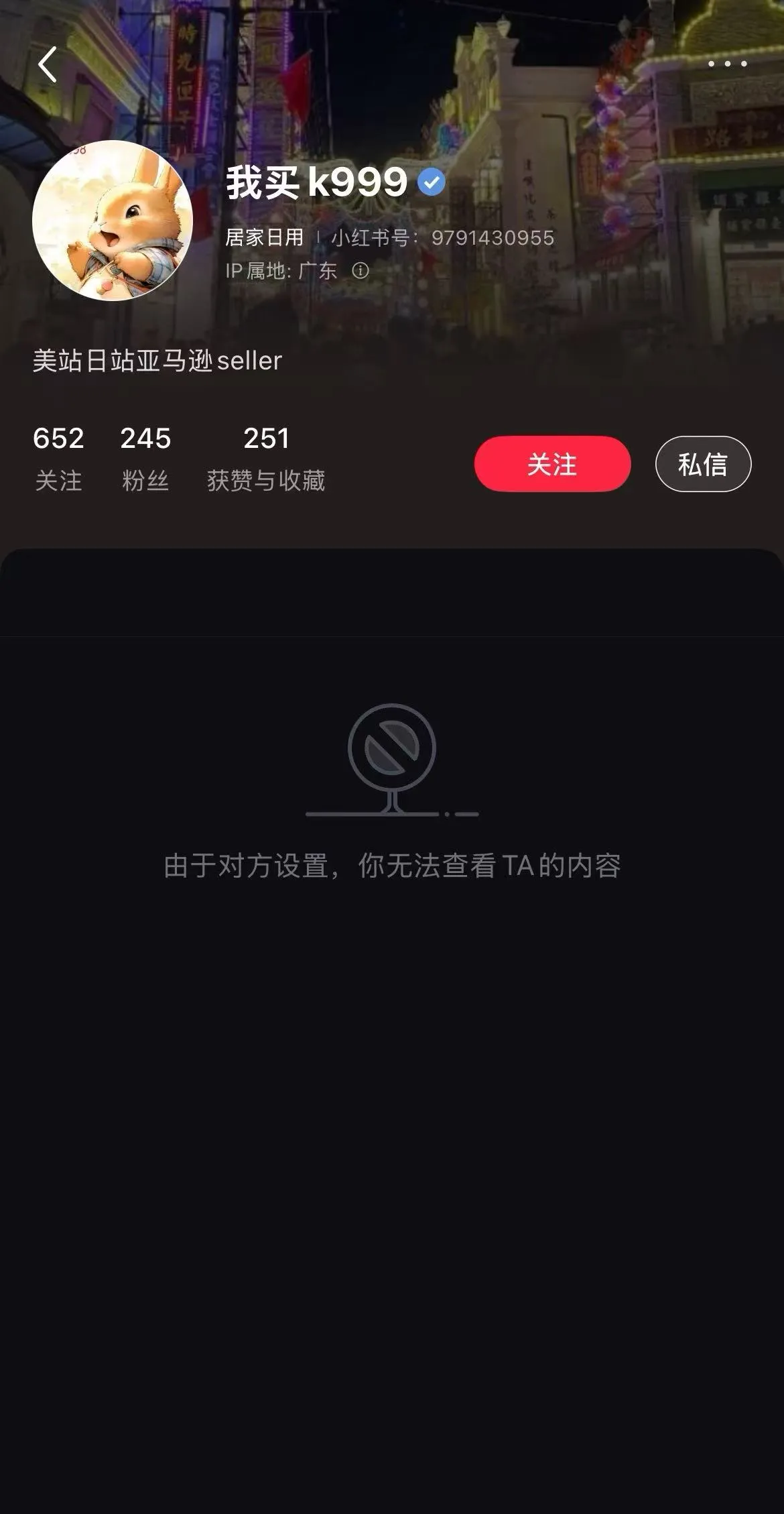Open the 652 关注 following list
This screenshot has height=1514, width=784.
pos(59,456)
